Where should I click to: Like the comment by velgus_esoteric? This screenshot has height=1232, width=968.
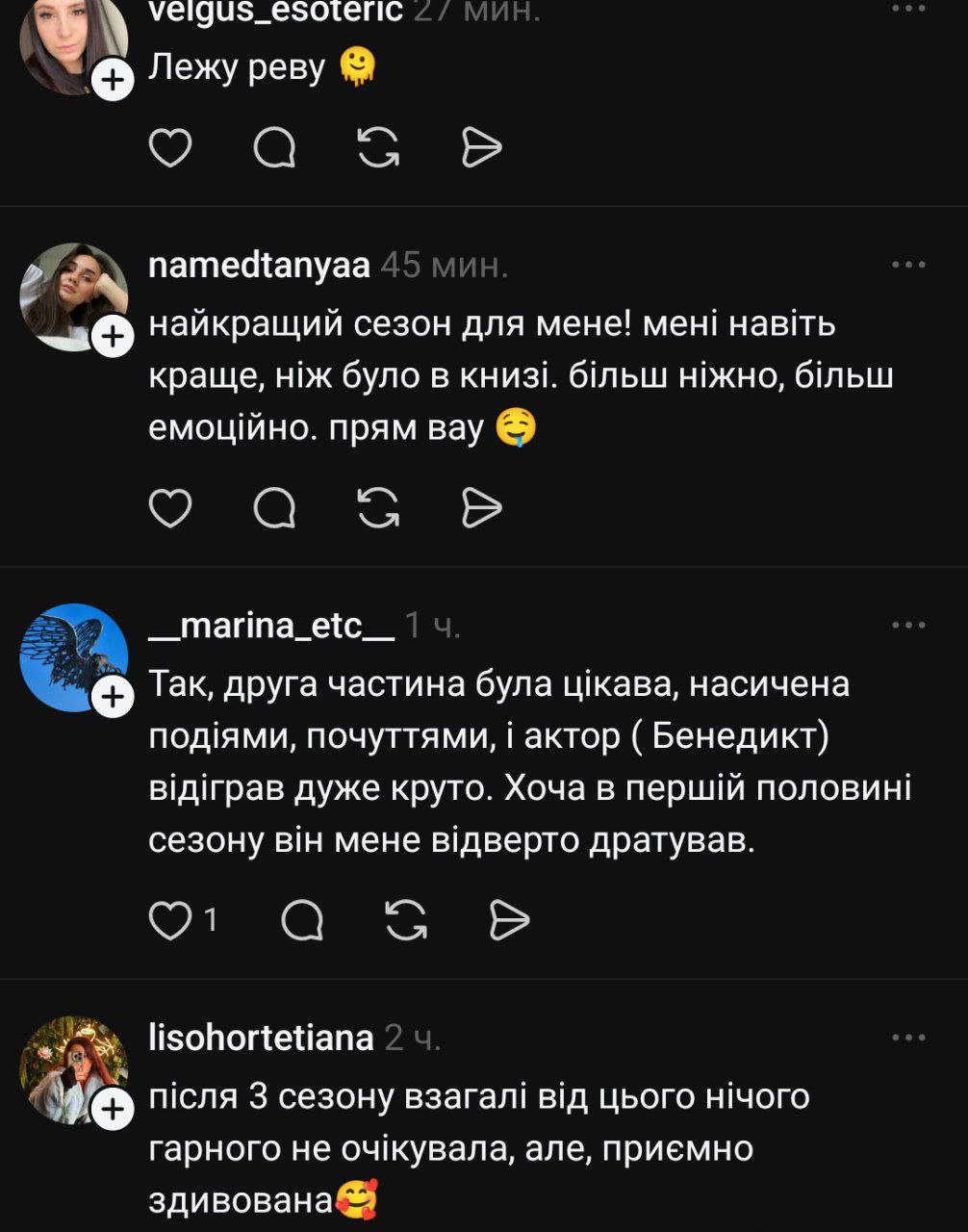coord(170,148)
